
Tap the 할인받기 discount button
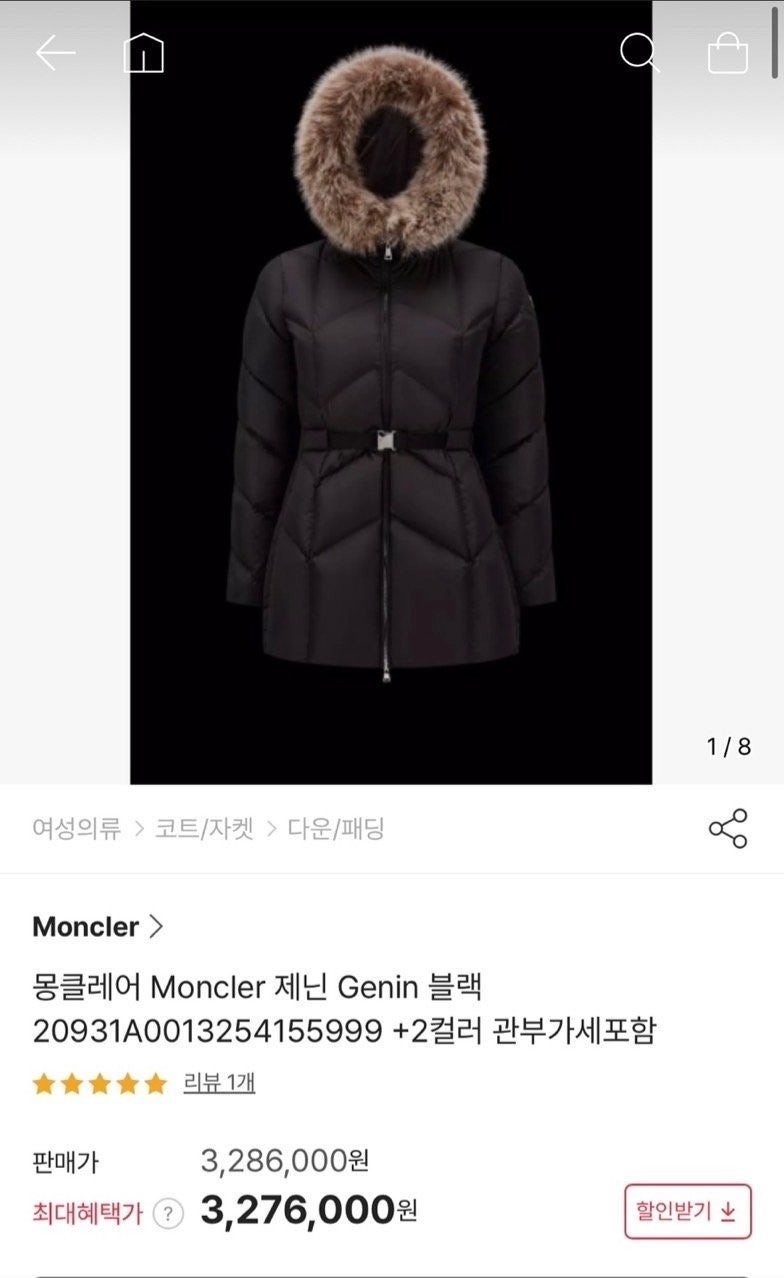pyautogui.click(x=687, y=1212)
